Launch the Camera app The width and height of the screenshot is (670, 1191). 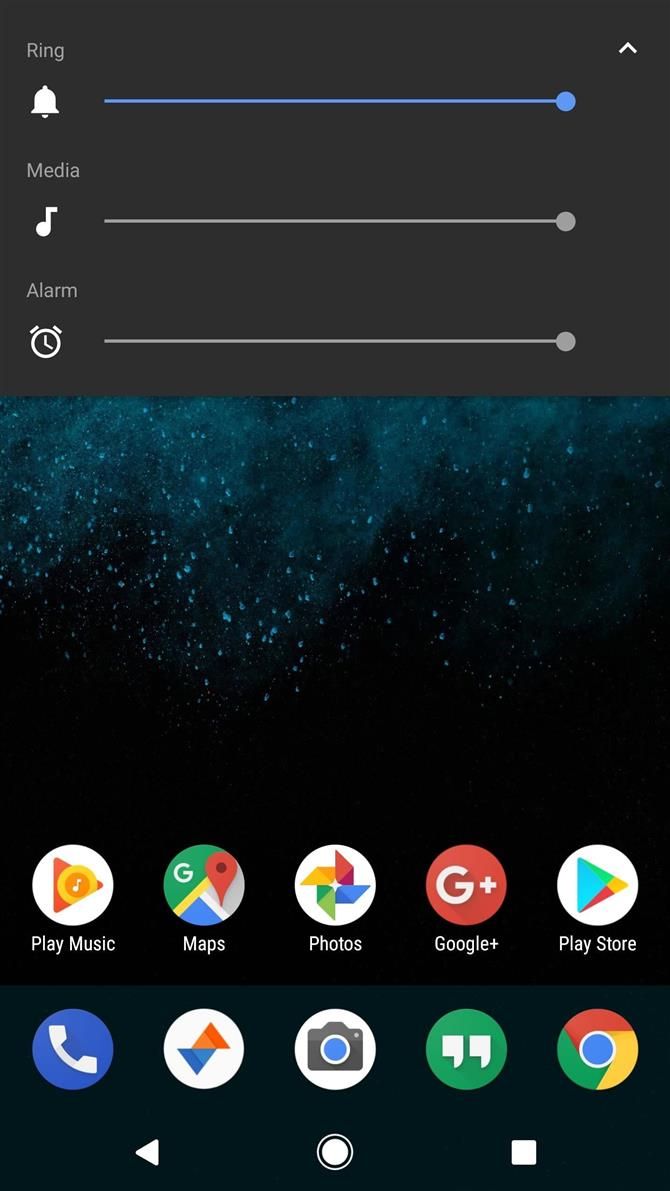pos(335,1049)
